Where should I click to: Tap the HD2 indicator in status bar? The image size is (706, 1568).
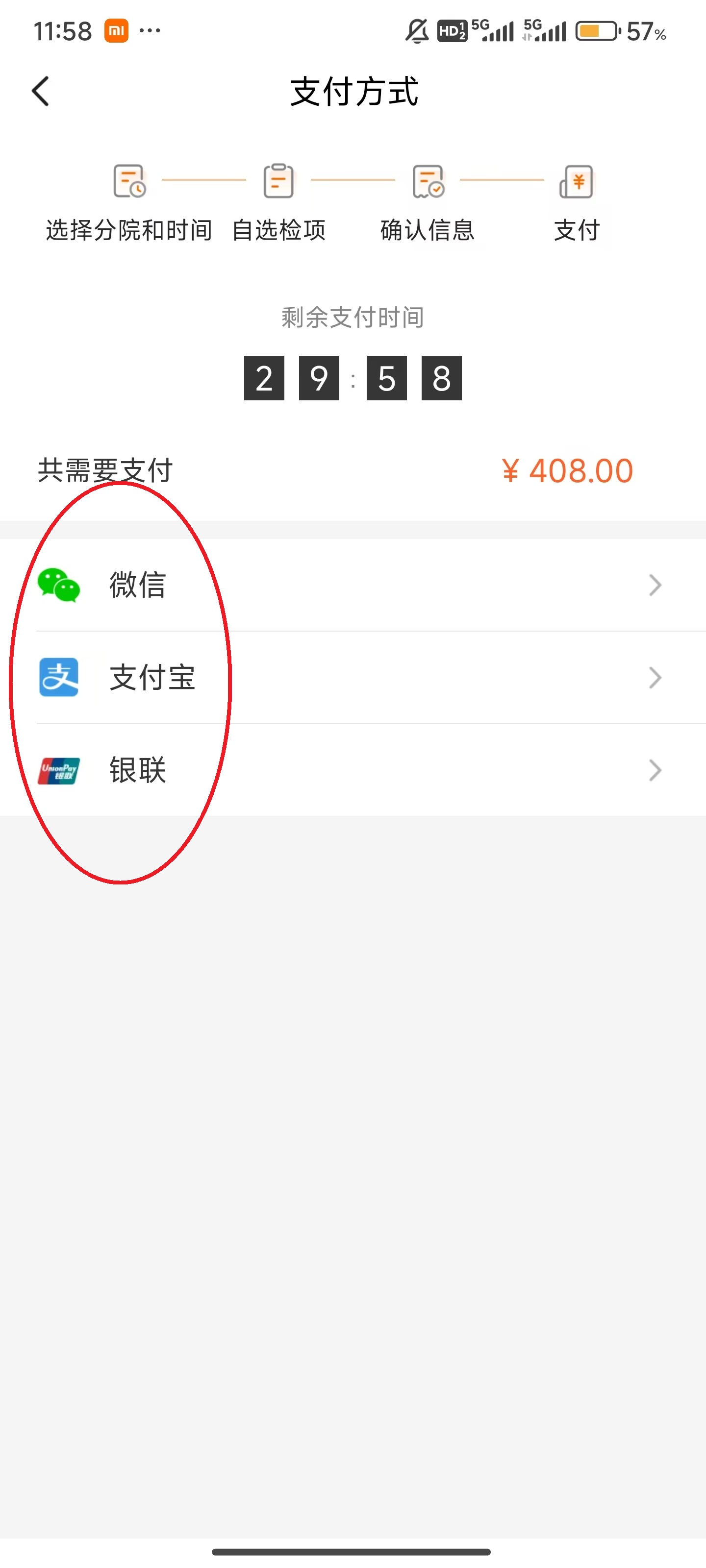coord(452,30)
